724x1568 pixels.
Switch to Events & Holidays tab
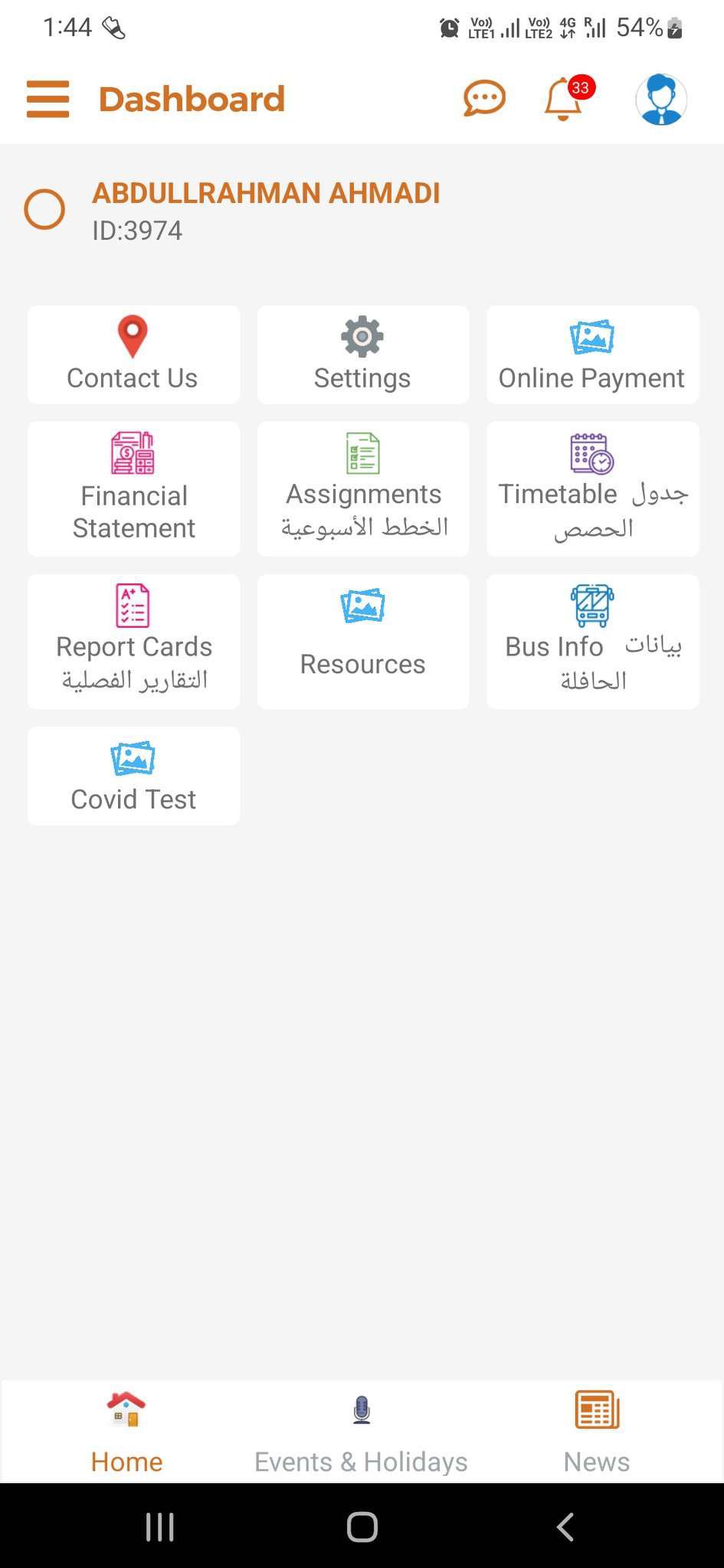[361, 1432]
